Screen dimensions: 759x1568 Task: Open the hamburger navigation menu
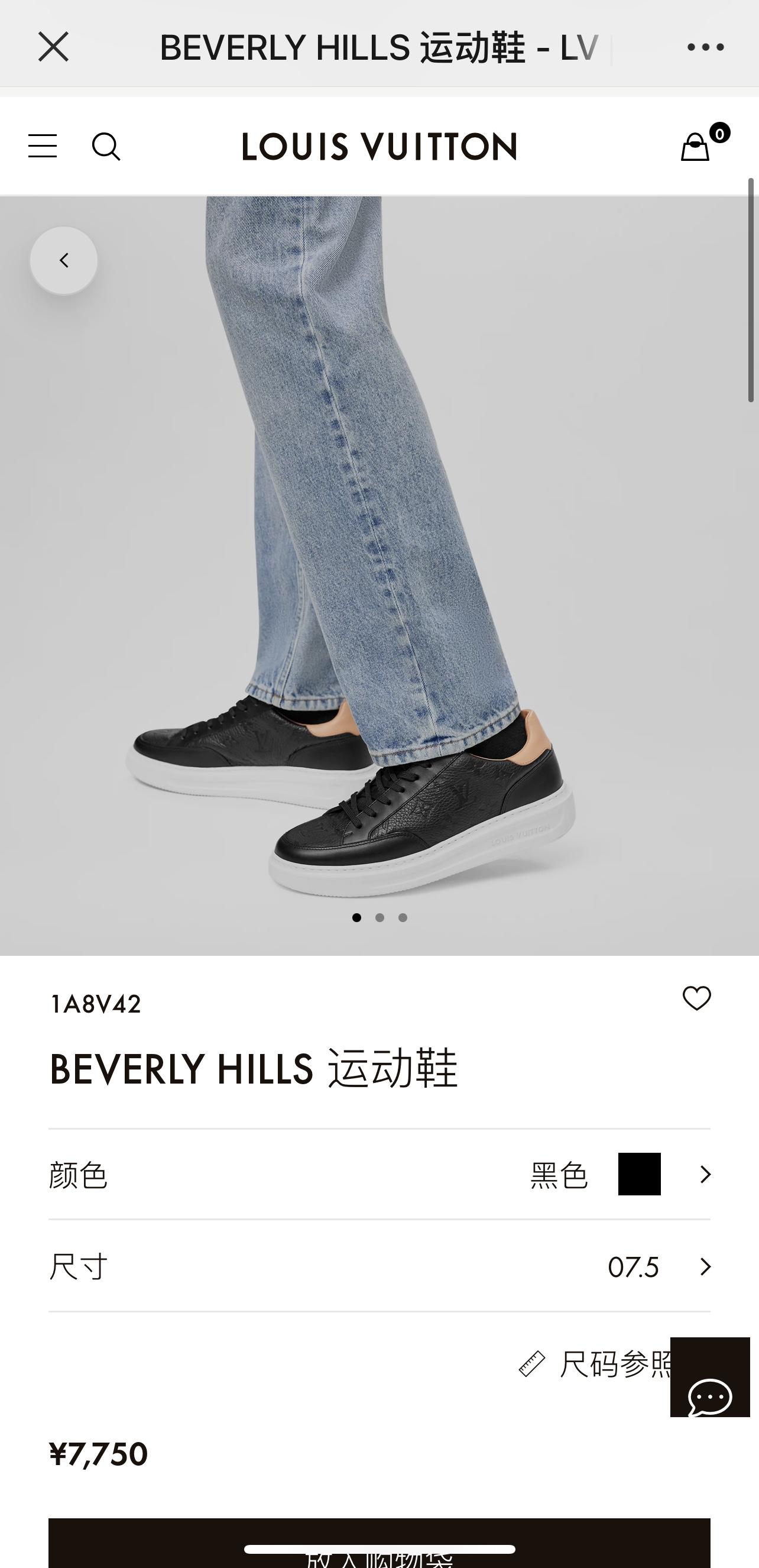43,146
